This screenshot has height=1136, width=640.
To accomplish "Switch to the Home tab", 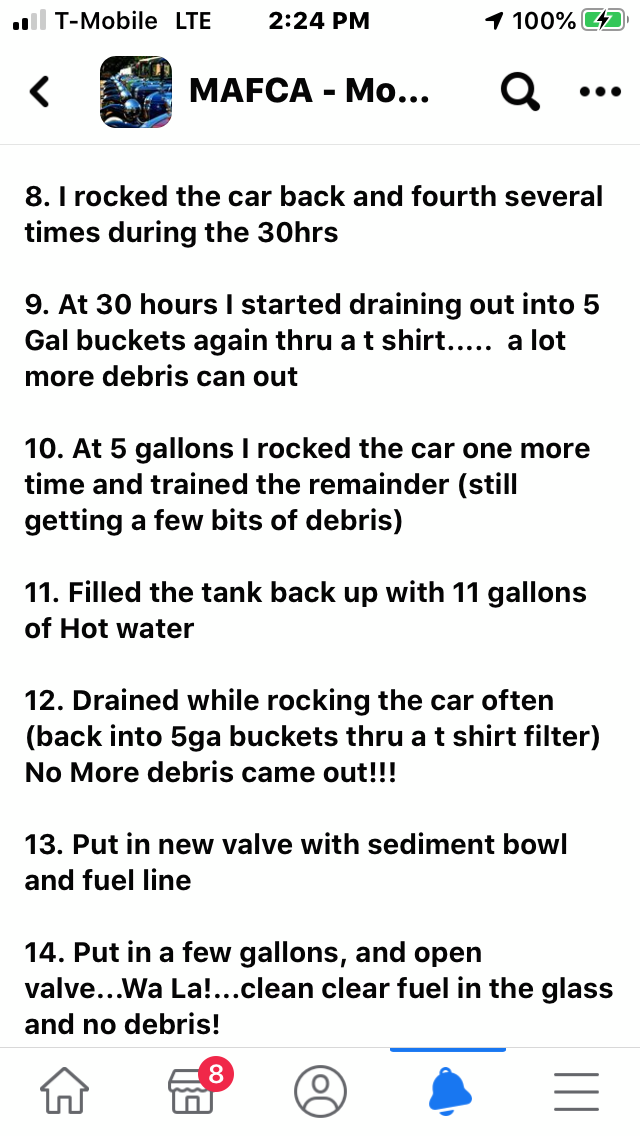I will click(x=64, y=1089).
